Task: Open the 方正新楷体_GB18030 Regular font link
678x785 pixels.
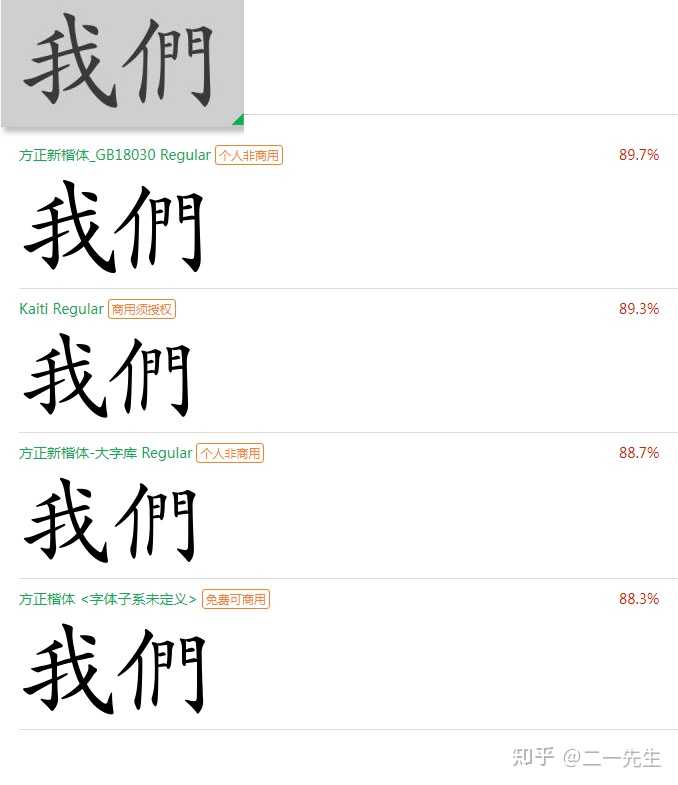Action: [x=115, y=155]
